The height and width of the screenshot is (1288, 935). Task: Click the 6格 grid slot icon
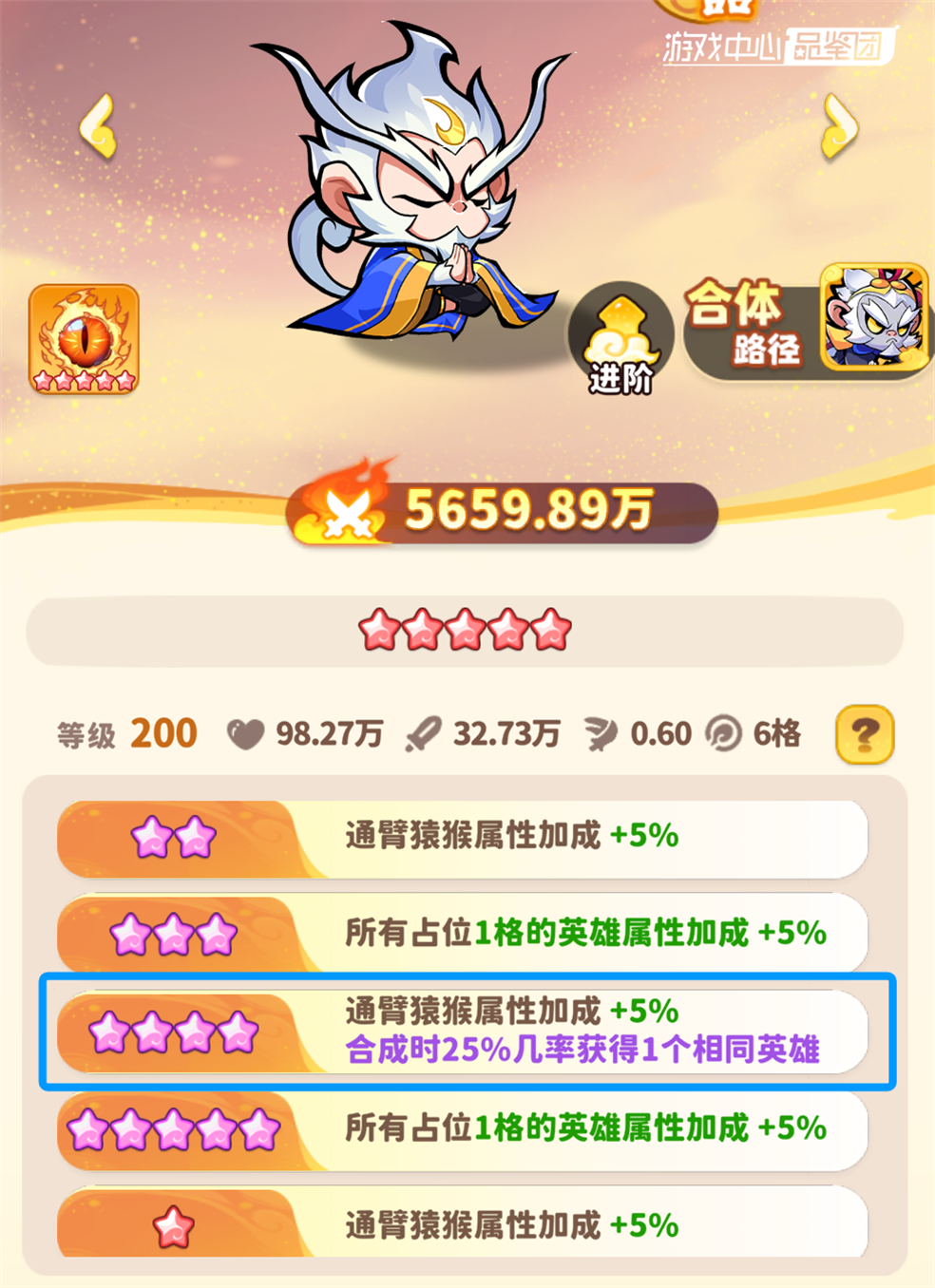726,732
